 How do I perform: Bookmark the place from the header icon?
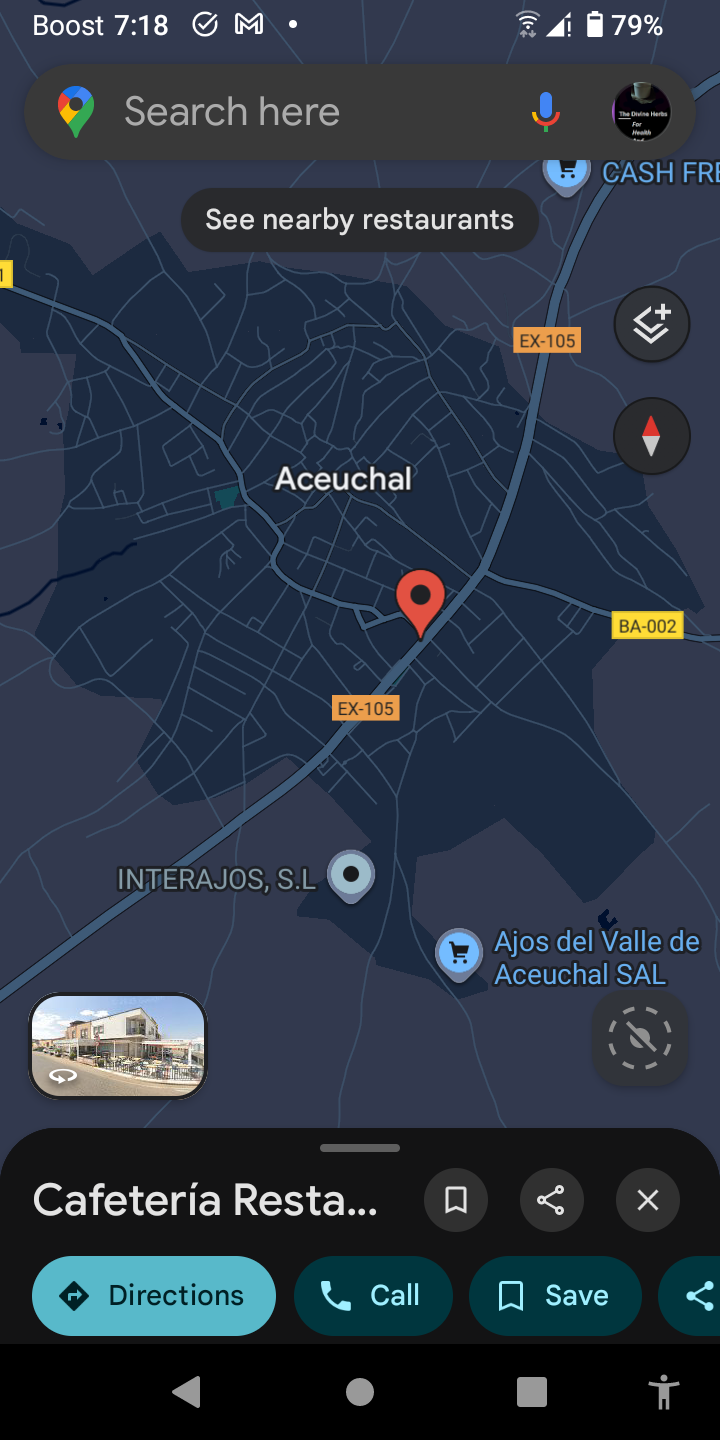pos(456,1200)
